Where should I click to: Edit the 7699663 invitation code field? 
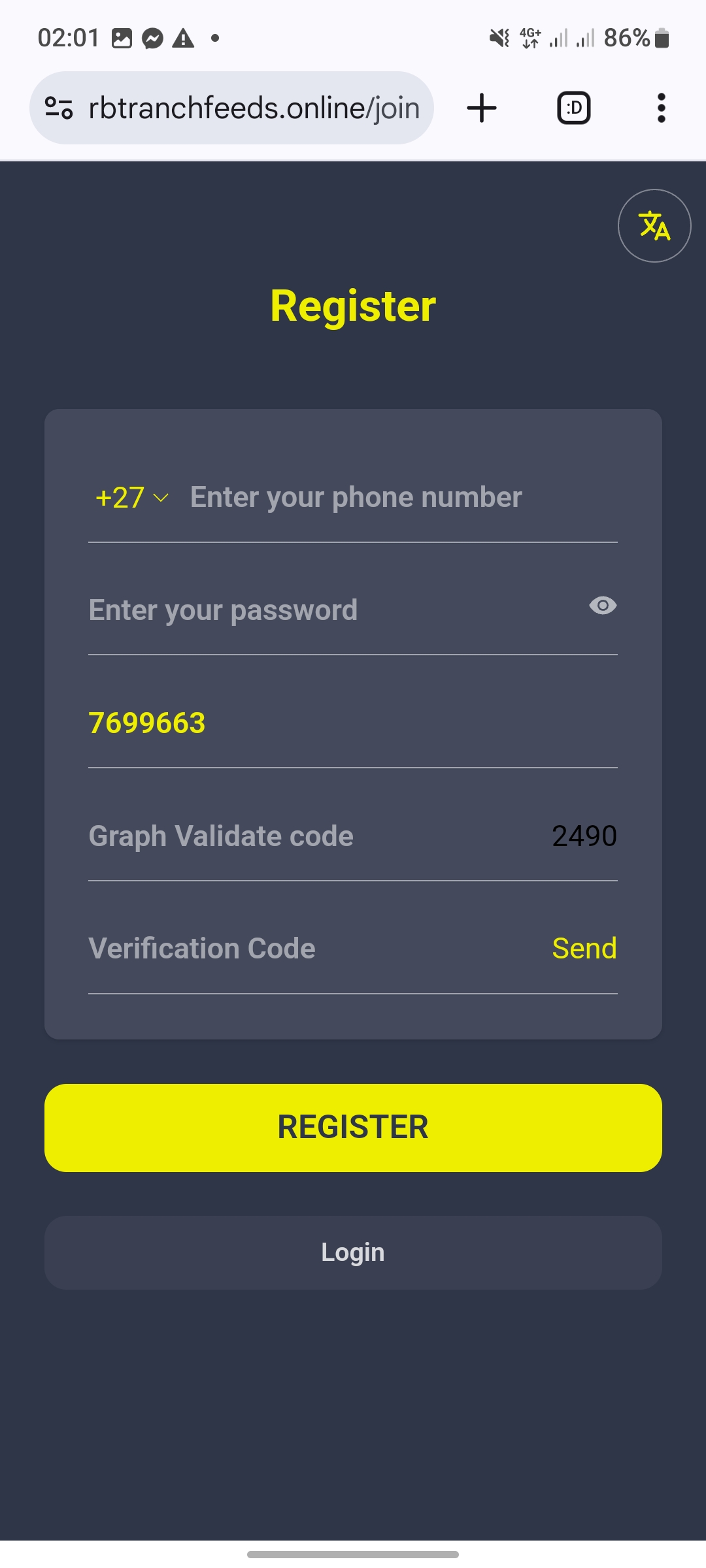coord(353,723)
